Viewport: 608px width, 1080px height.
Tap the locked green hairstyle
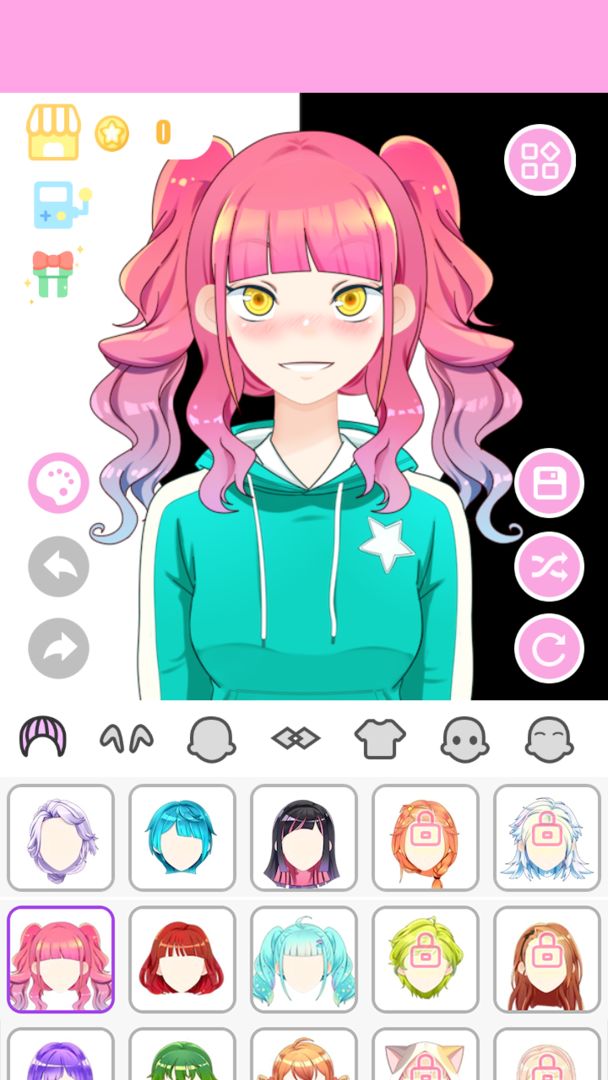426,959
